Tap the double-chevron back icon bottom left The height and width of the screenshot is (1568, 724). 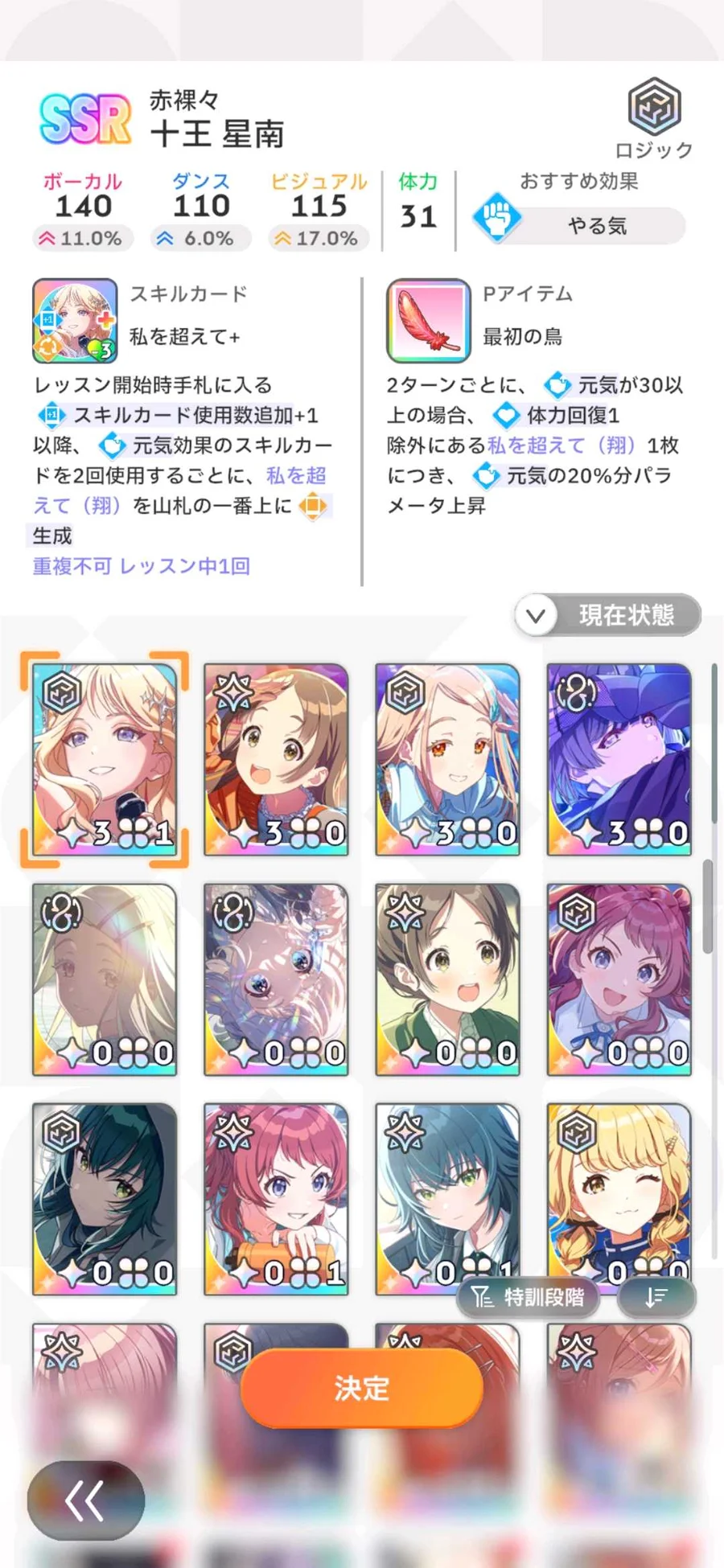[x=84, y=1497]
